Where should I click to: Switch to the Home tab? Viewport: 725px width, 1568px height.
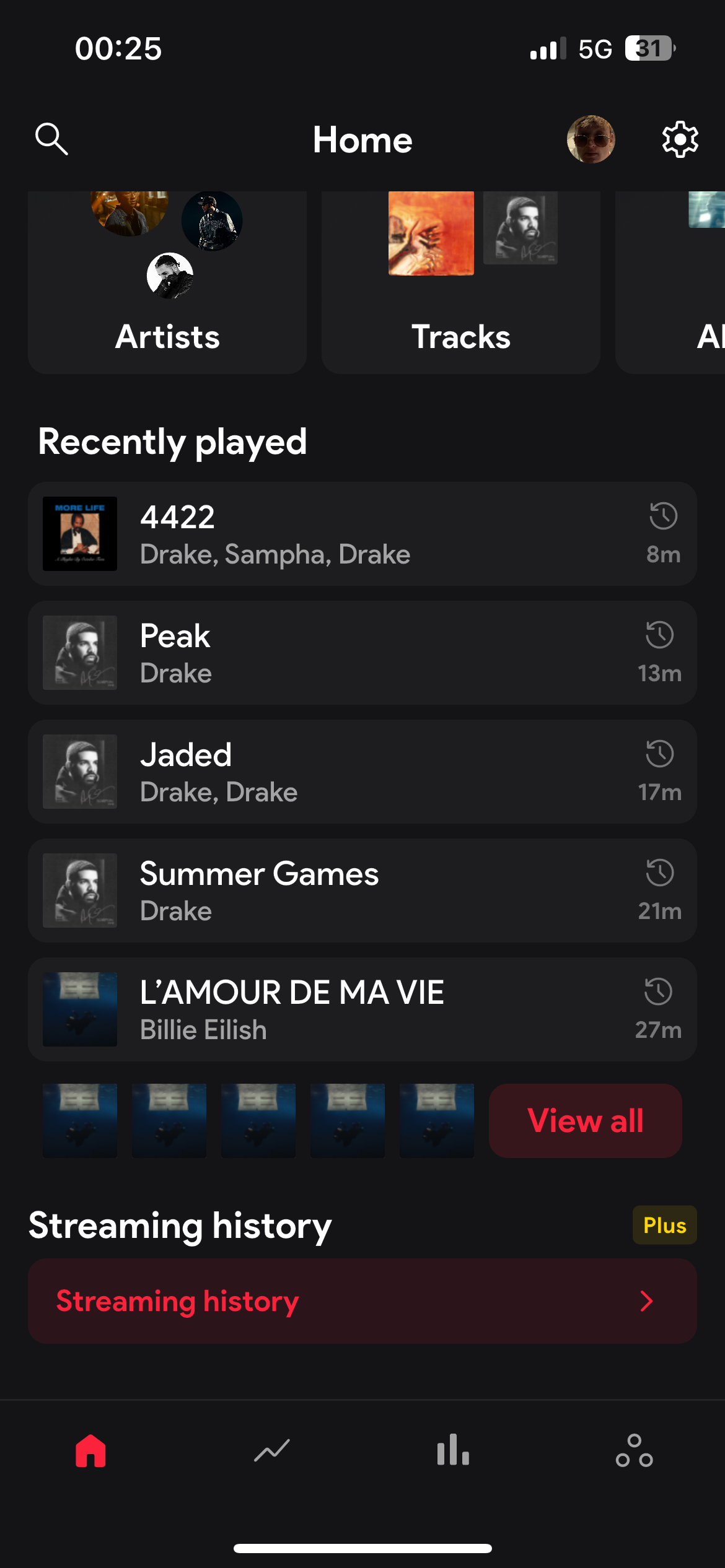coord(91,1451)
